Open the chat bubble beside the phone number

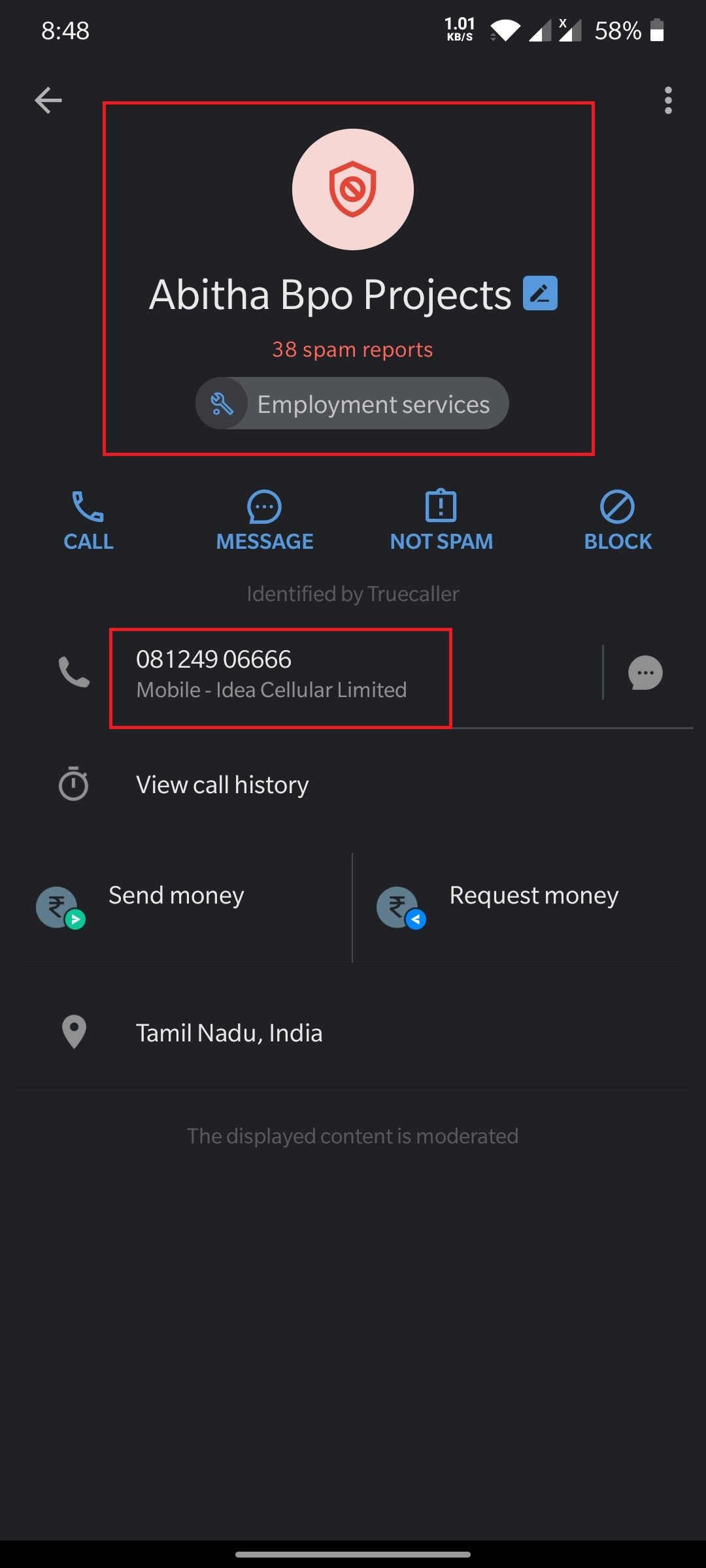646,673
